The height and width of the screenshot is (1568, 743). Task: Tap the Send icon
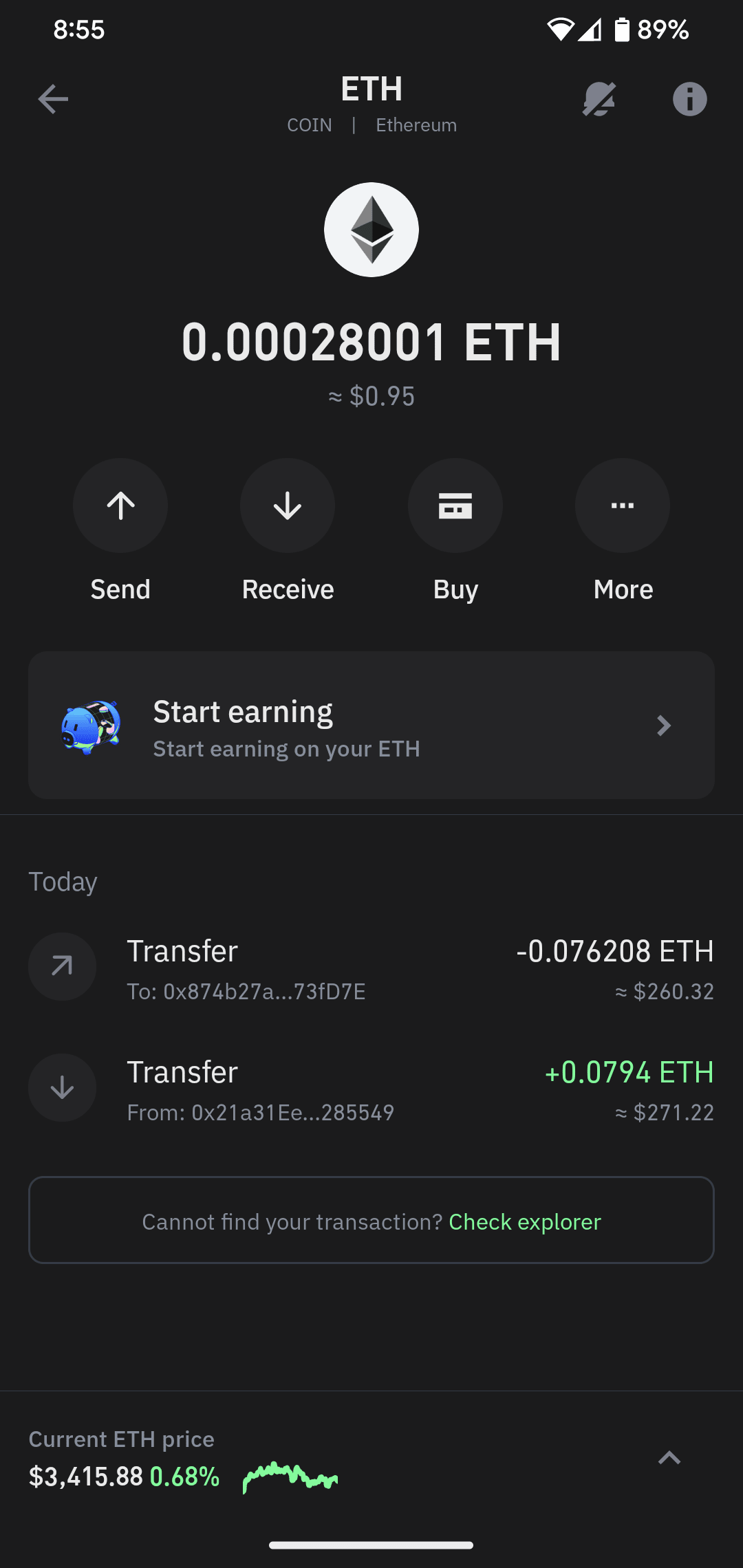click(x=120, y=505)
